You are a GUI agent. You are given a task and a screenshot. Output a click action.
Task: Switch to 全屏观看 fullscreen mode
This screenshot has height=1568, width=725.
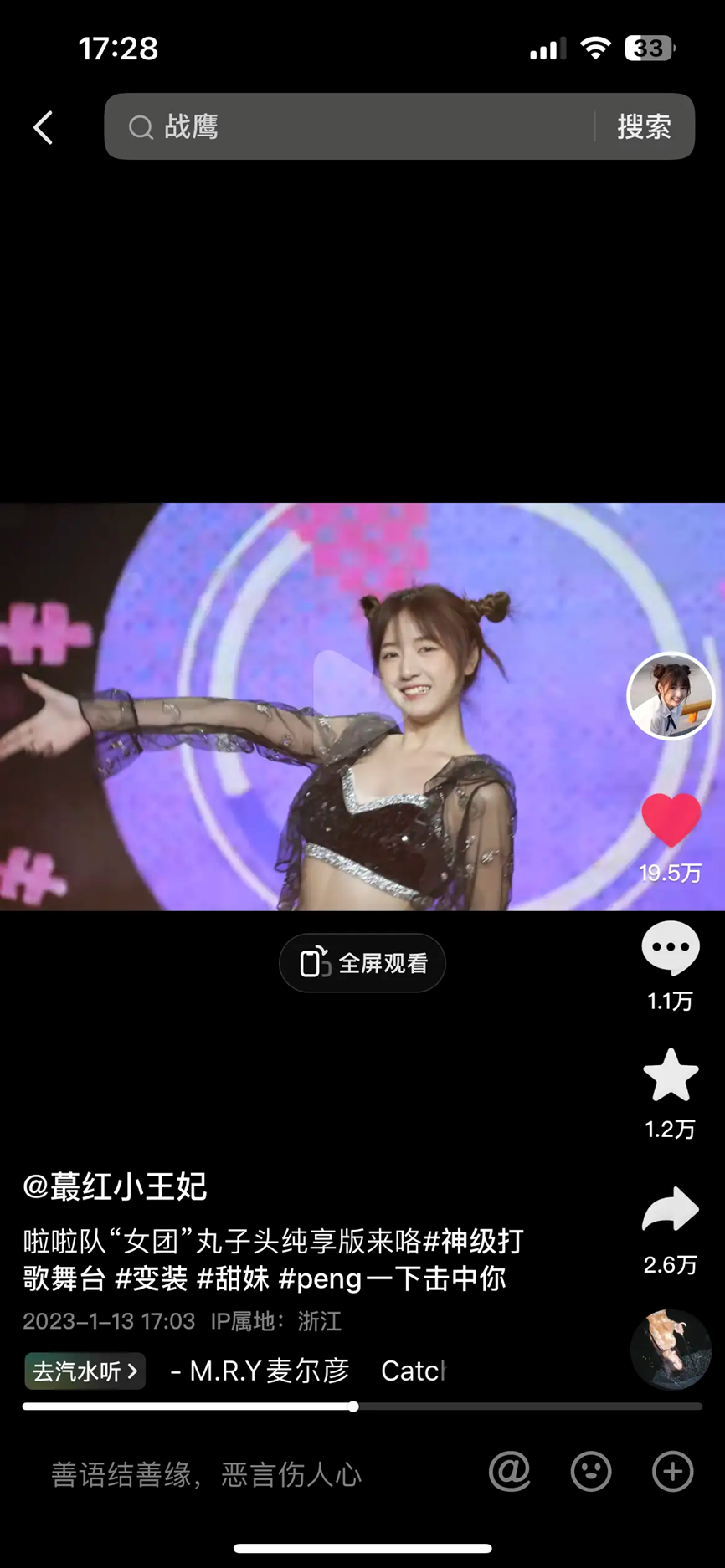(x=362, y=963)
